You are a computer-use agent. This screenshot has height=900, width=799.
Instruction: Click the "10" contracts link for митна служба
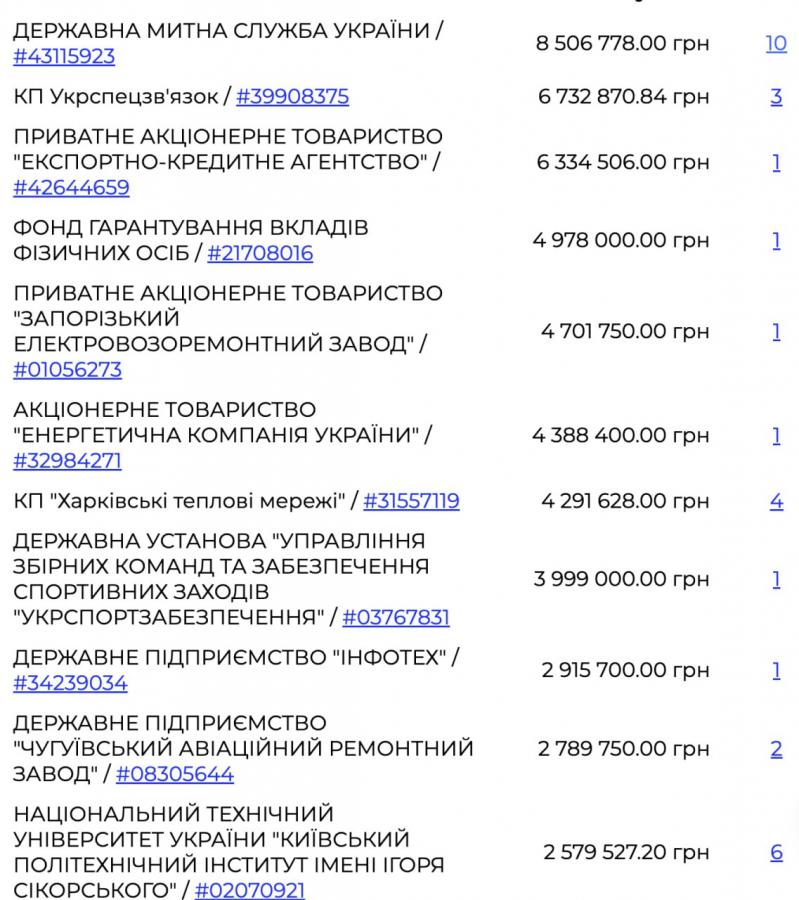[x=776, y=44]
